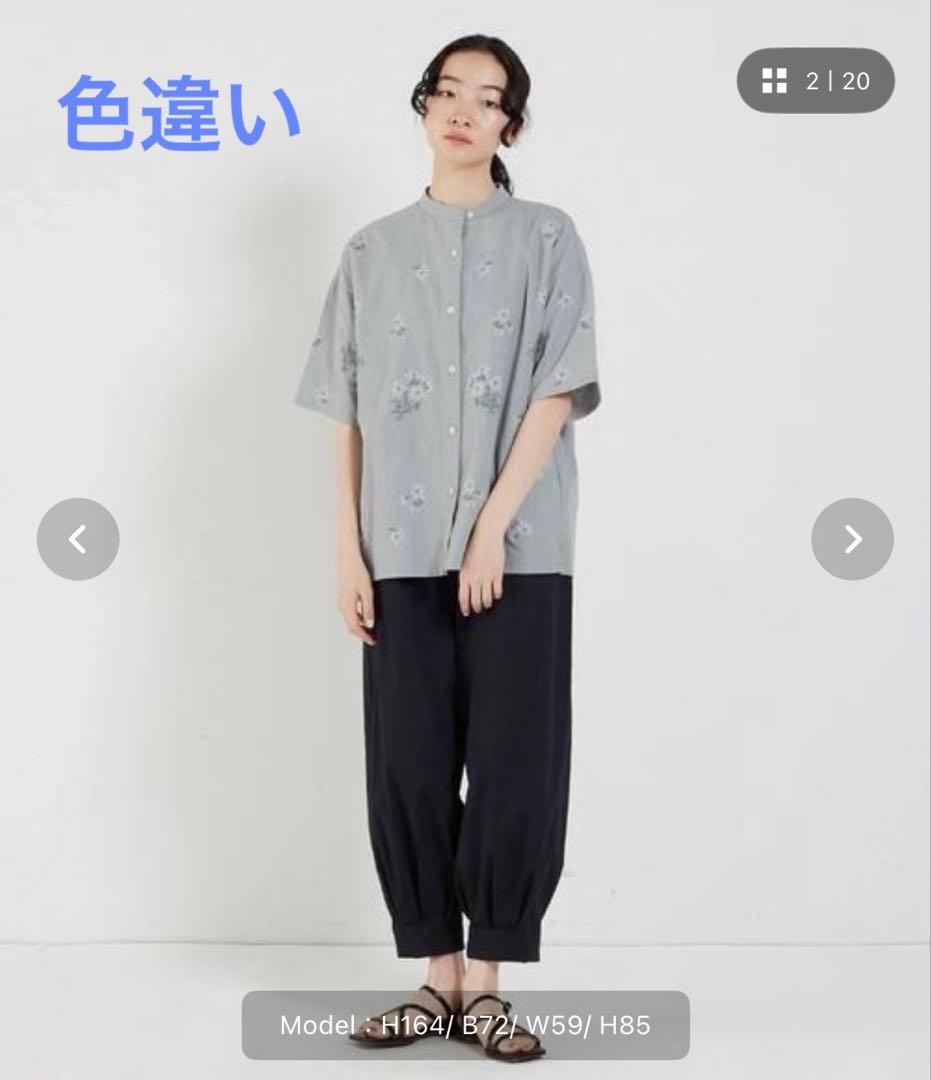
Task: Tap the 'Model：H164/ B72/ W59/ H85' caption bar
Action: tap(465, 1024)
